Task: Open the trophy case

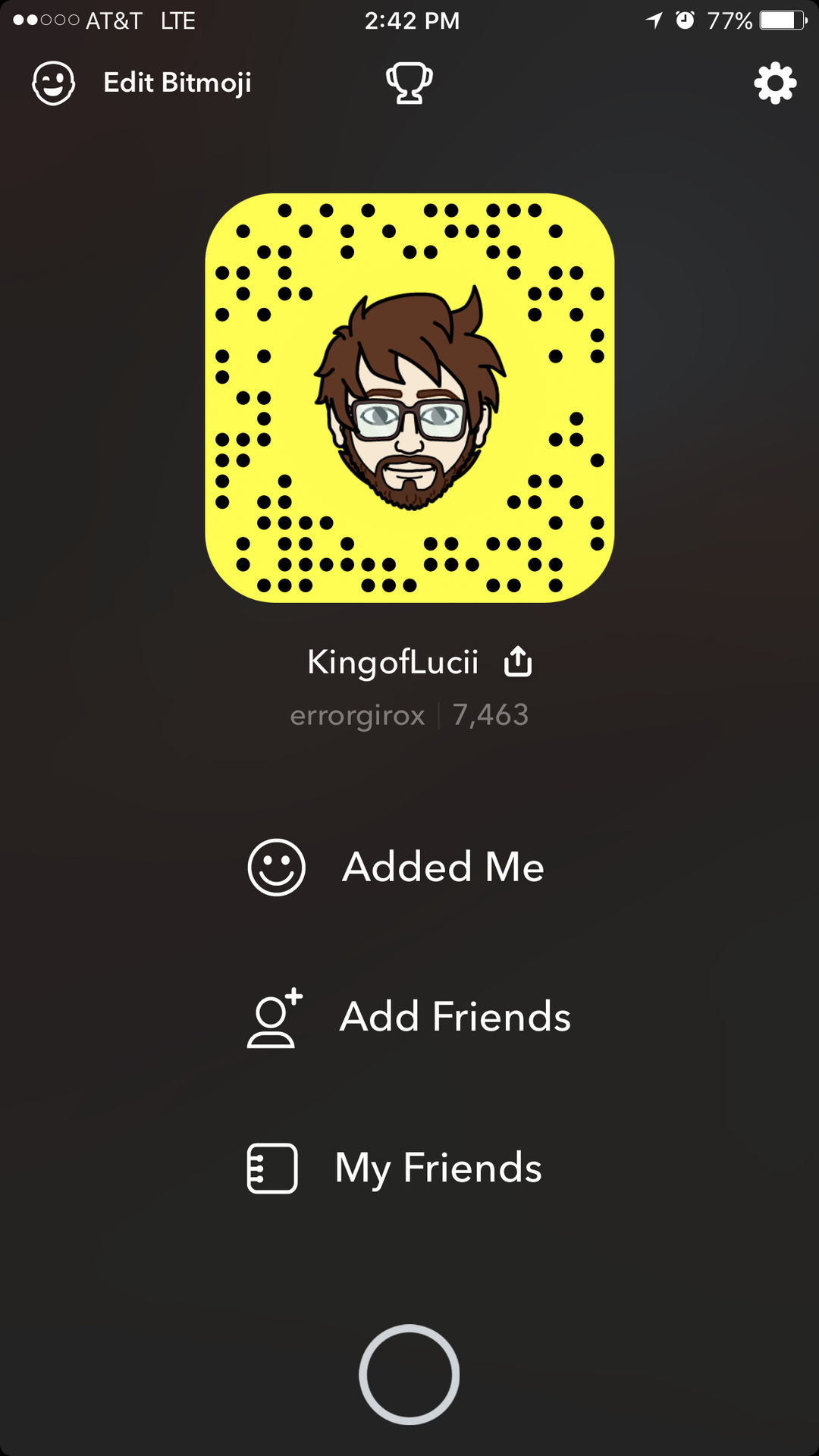Action: [409, 83]
